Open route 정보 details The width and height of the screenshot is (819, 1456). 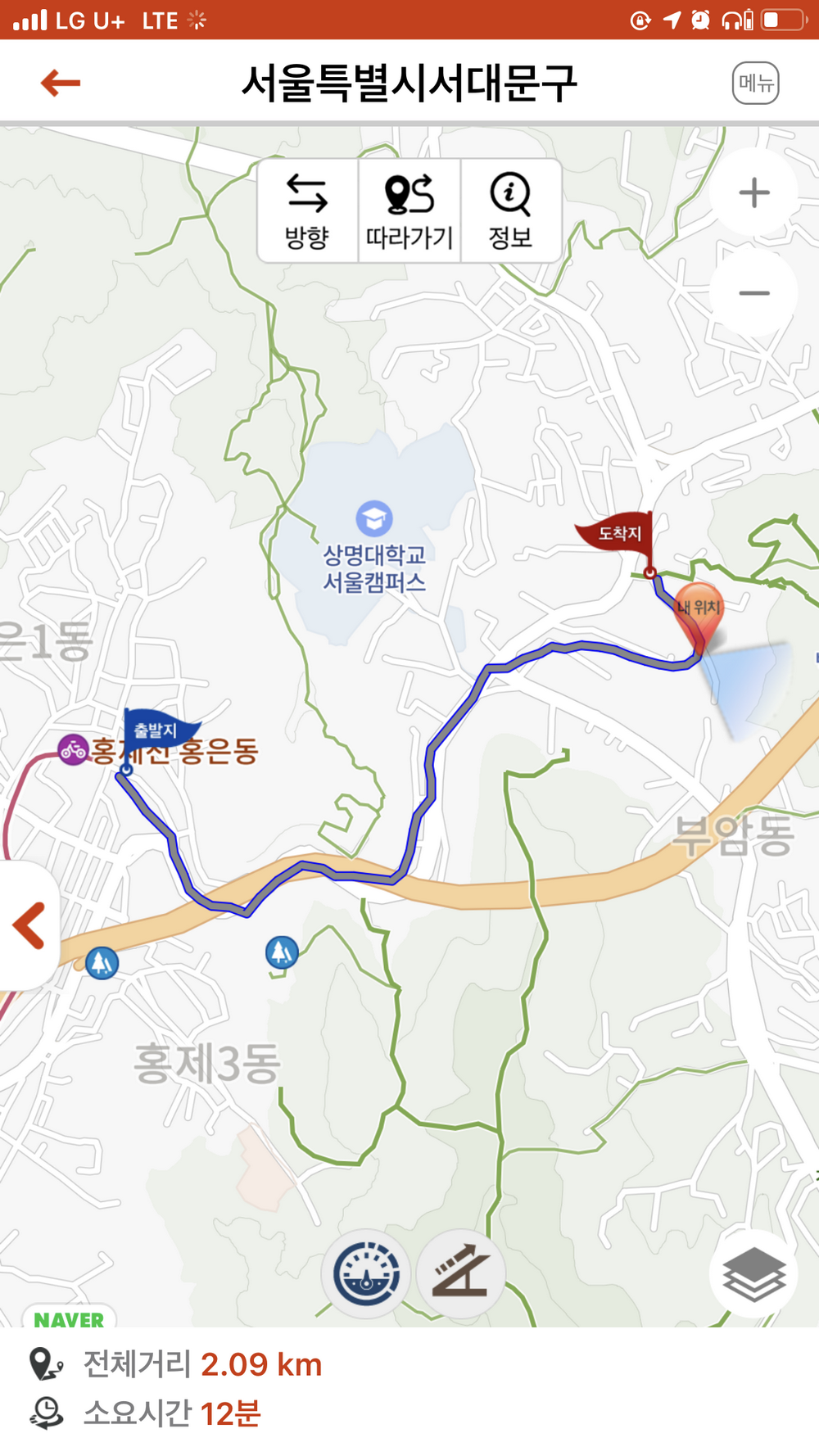(510, 211)
